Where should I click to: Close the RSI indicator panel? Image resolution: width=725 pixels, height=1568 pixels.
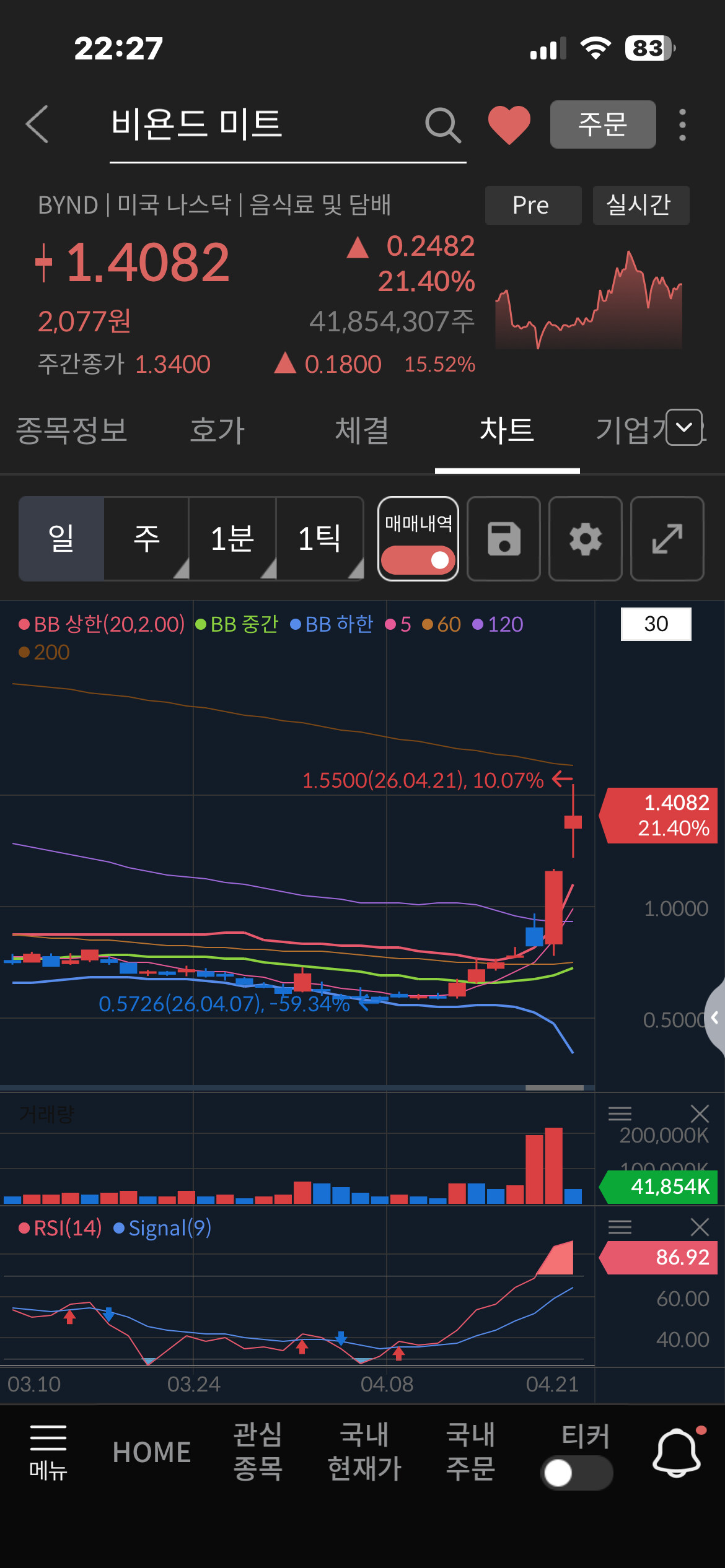click(x=700, y=1227)
